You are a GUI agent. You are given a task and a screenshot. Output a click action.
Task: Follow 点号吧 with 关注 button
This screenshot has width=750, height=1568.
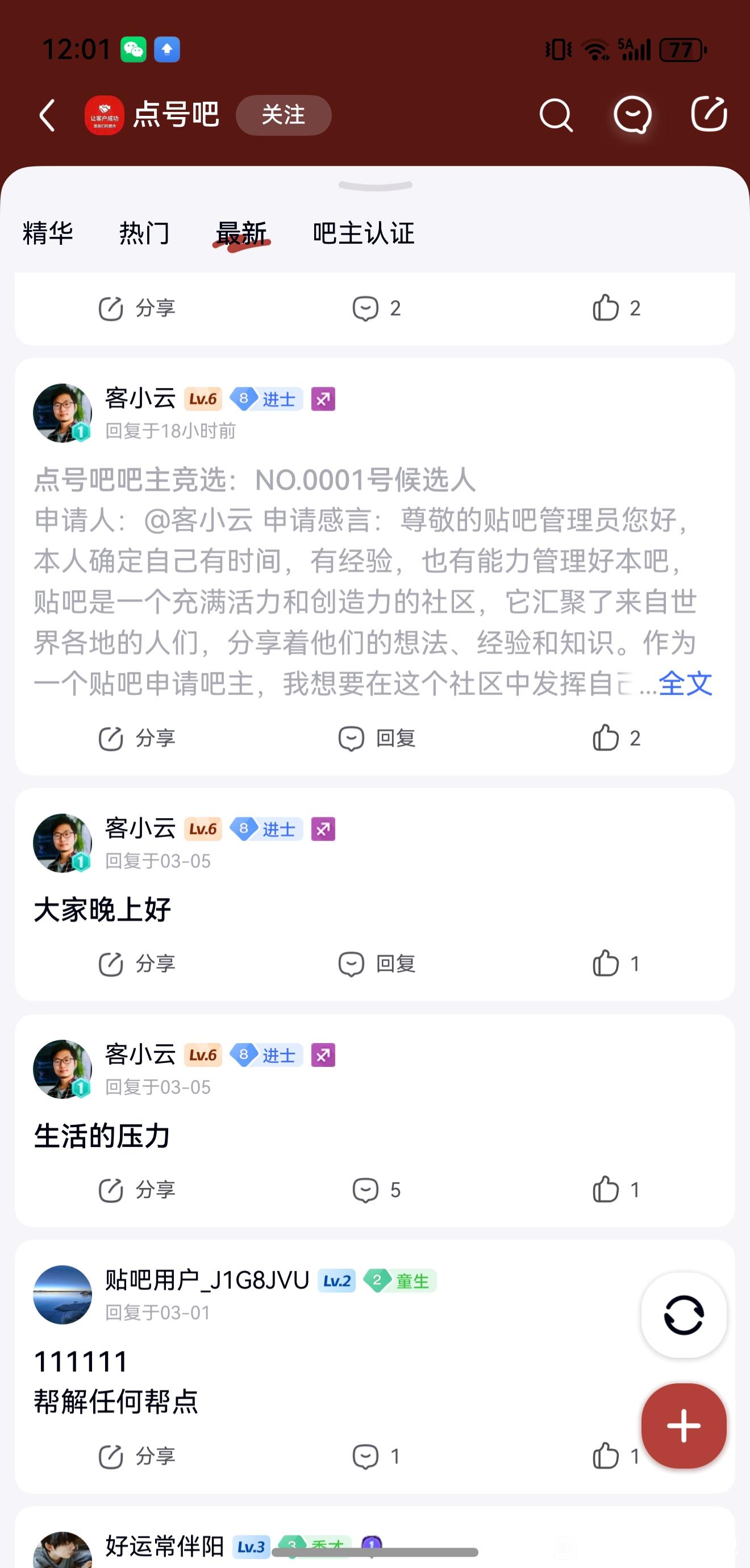(283, 115)
